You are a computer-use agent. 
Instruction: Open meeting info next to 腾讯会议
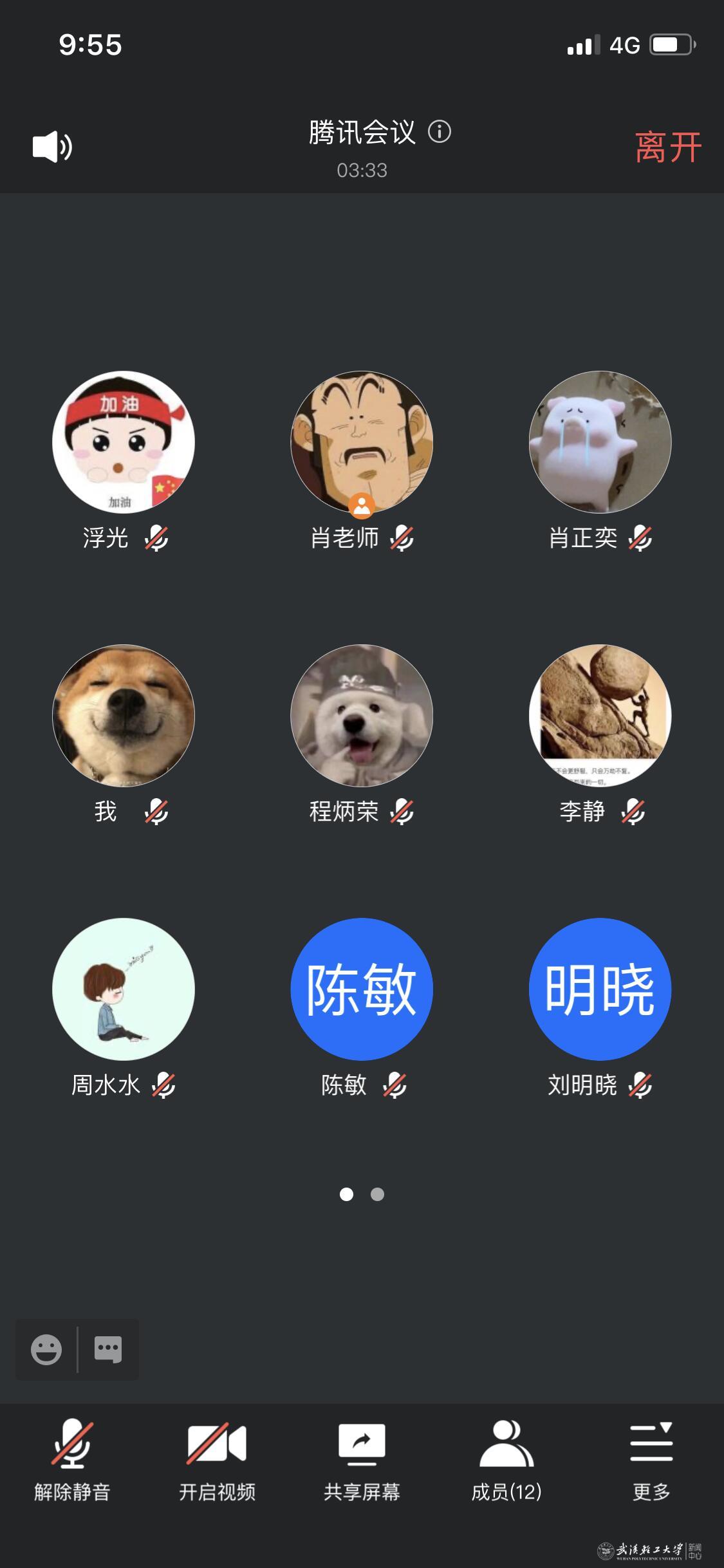point(440,132)
